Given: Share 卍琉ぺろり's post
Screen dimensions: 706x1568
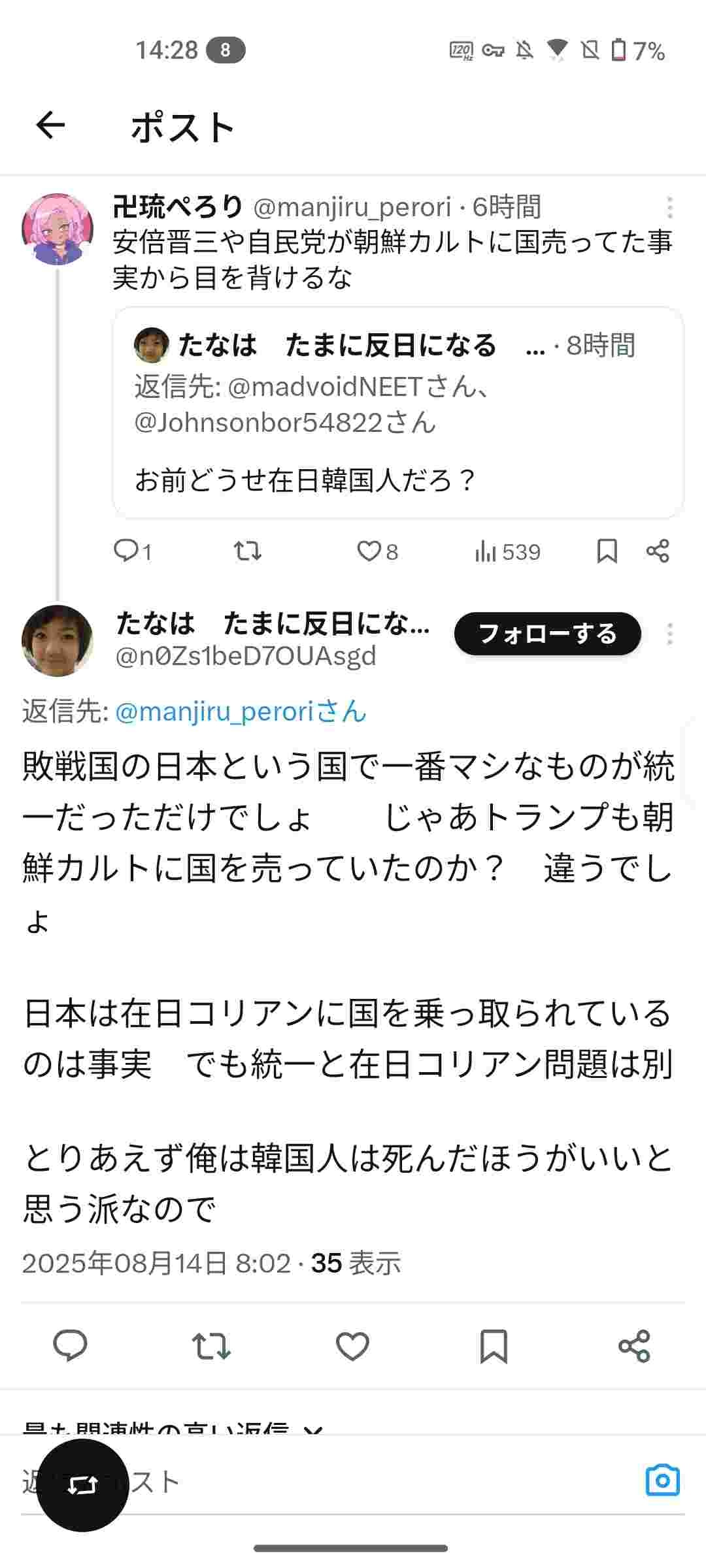Looking at the screenshot, I should pyautogui.click(x=658, y=551).
